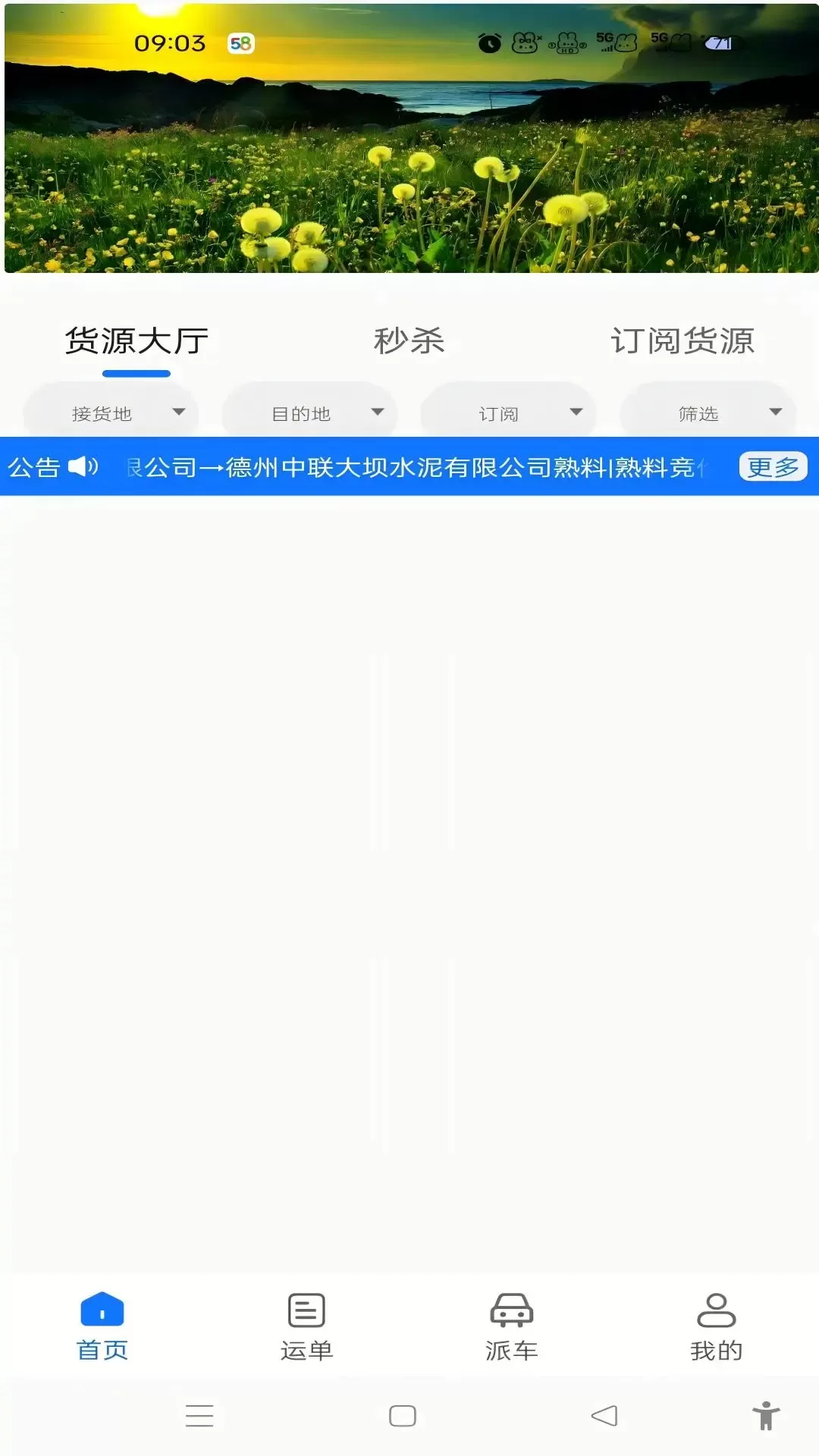Open the 订阅 dropdown filter
819x1456 pixels.
pos(508,413)
